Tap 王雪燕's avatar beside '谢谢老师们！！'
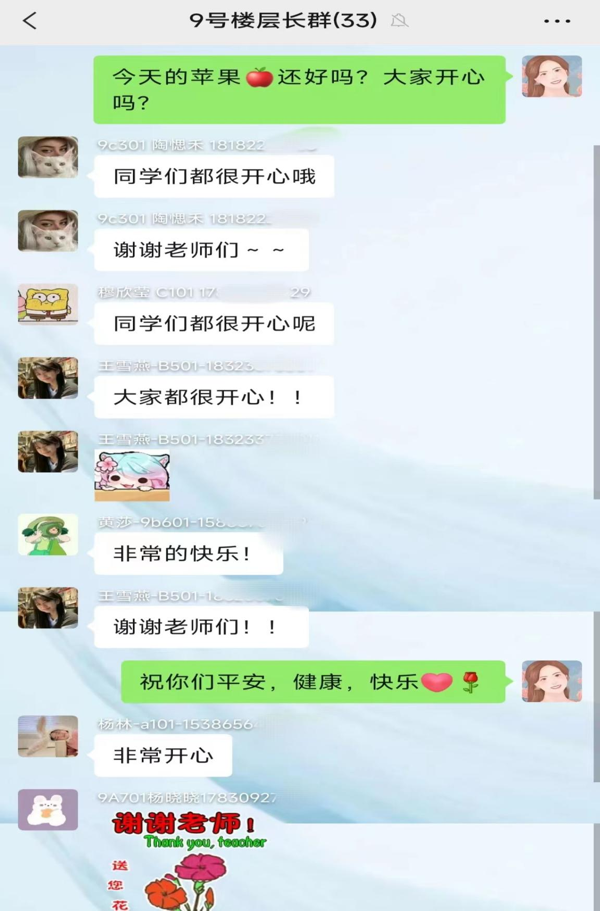This screenshot has height=911, width=600. [x=48, y=607]
